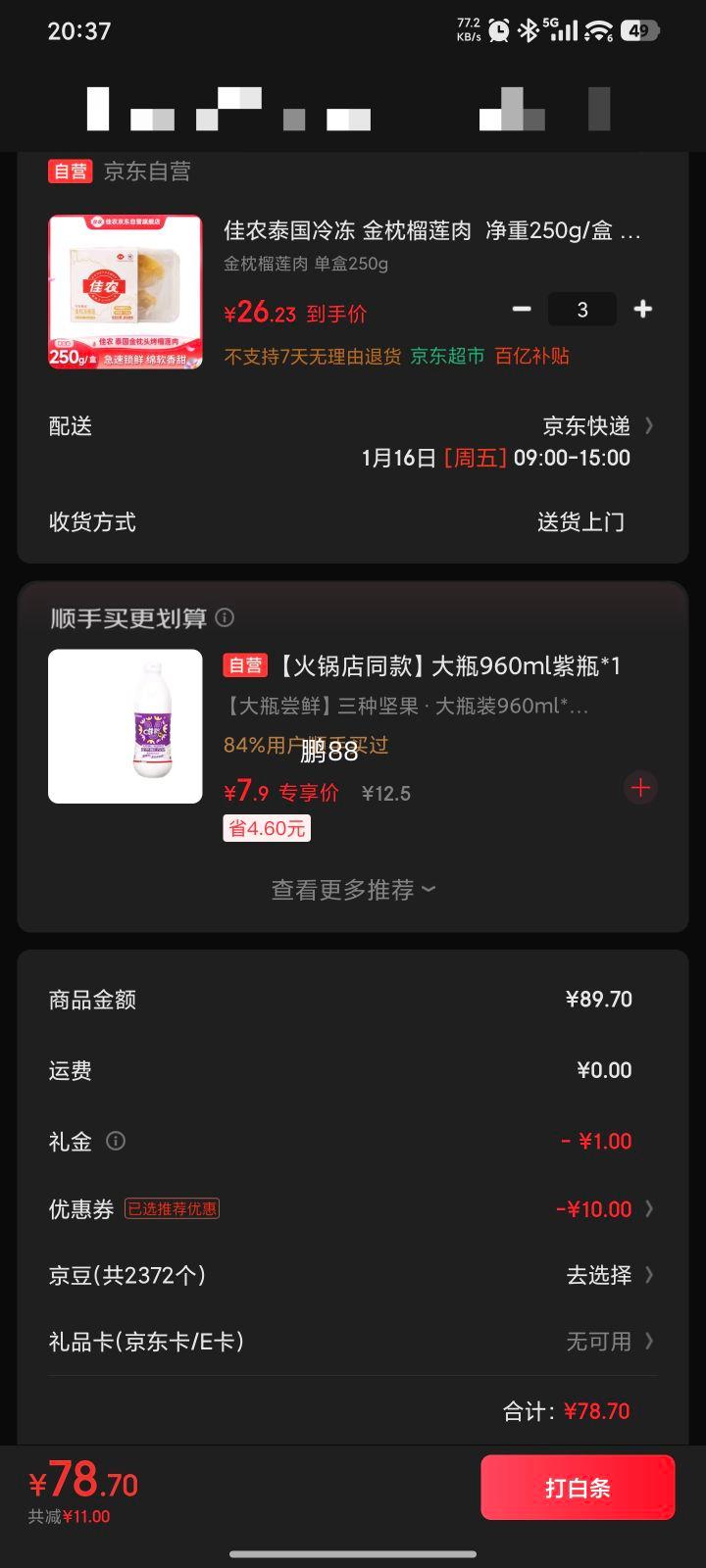The image size is (706, 1568).
Task: Add the 960ml purple bottle via plus button
Action: coord(640,787)
